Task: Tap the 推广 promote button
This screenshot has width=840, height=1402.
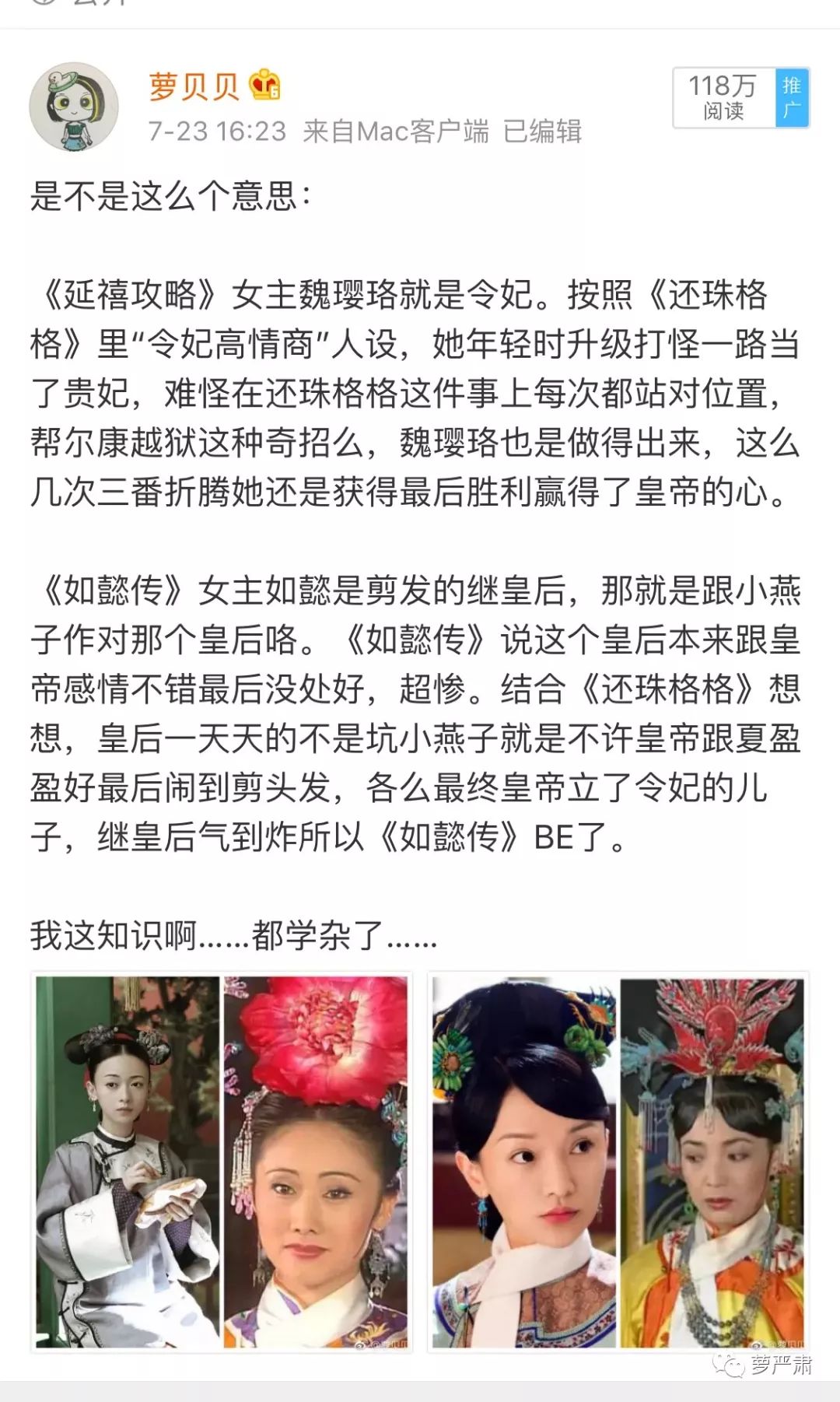Action: (792, 98)
